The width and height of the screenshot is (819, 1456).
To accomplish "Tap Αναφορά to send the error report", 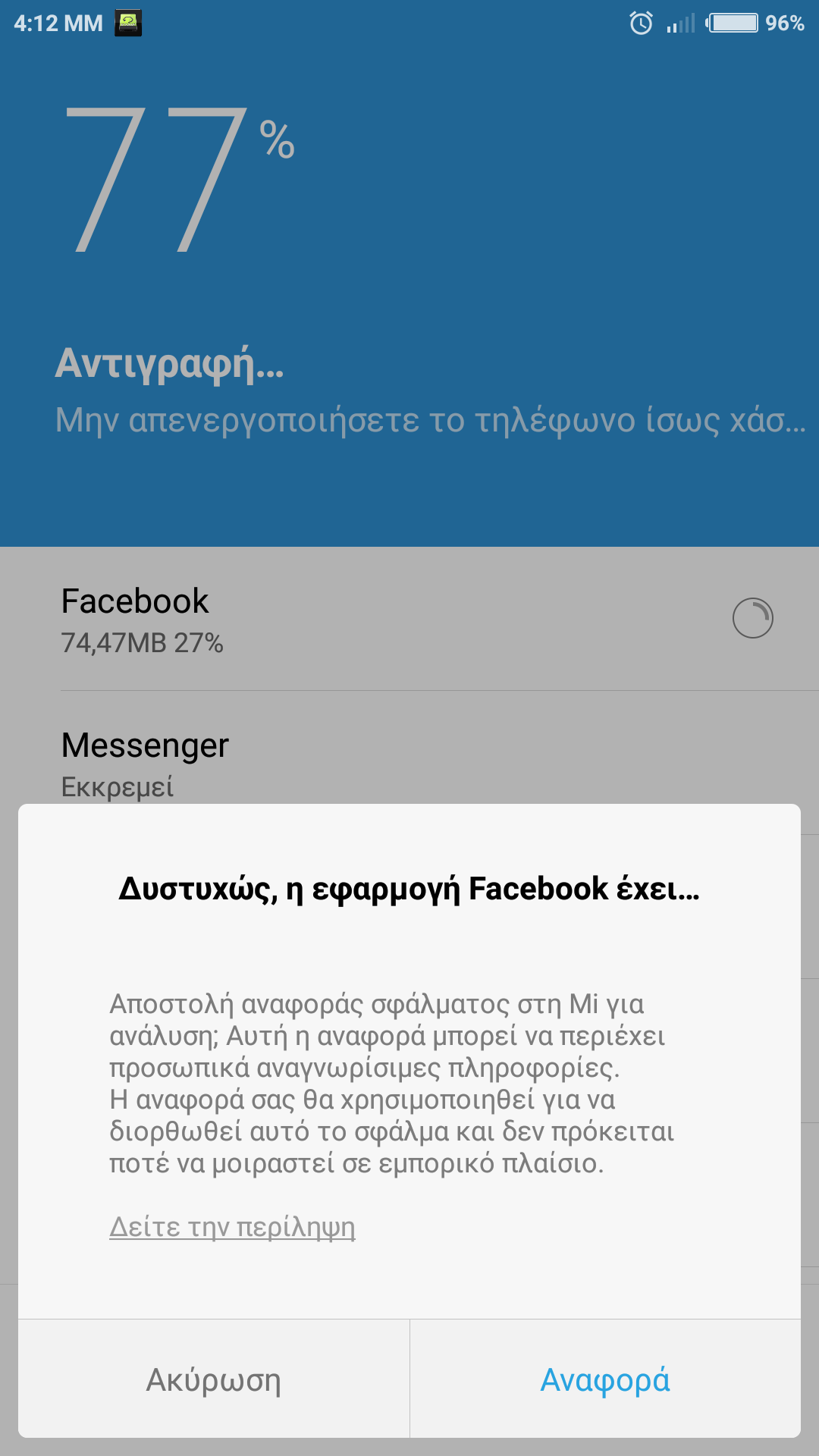I will tap(605, 1379).
